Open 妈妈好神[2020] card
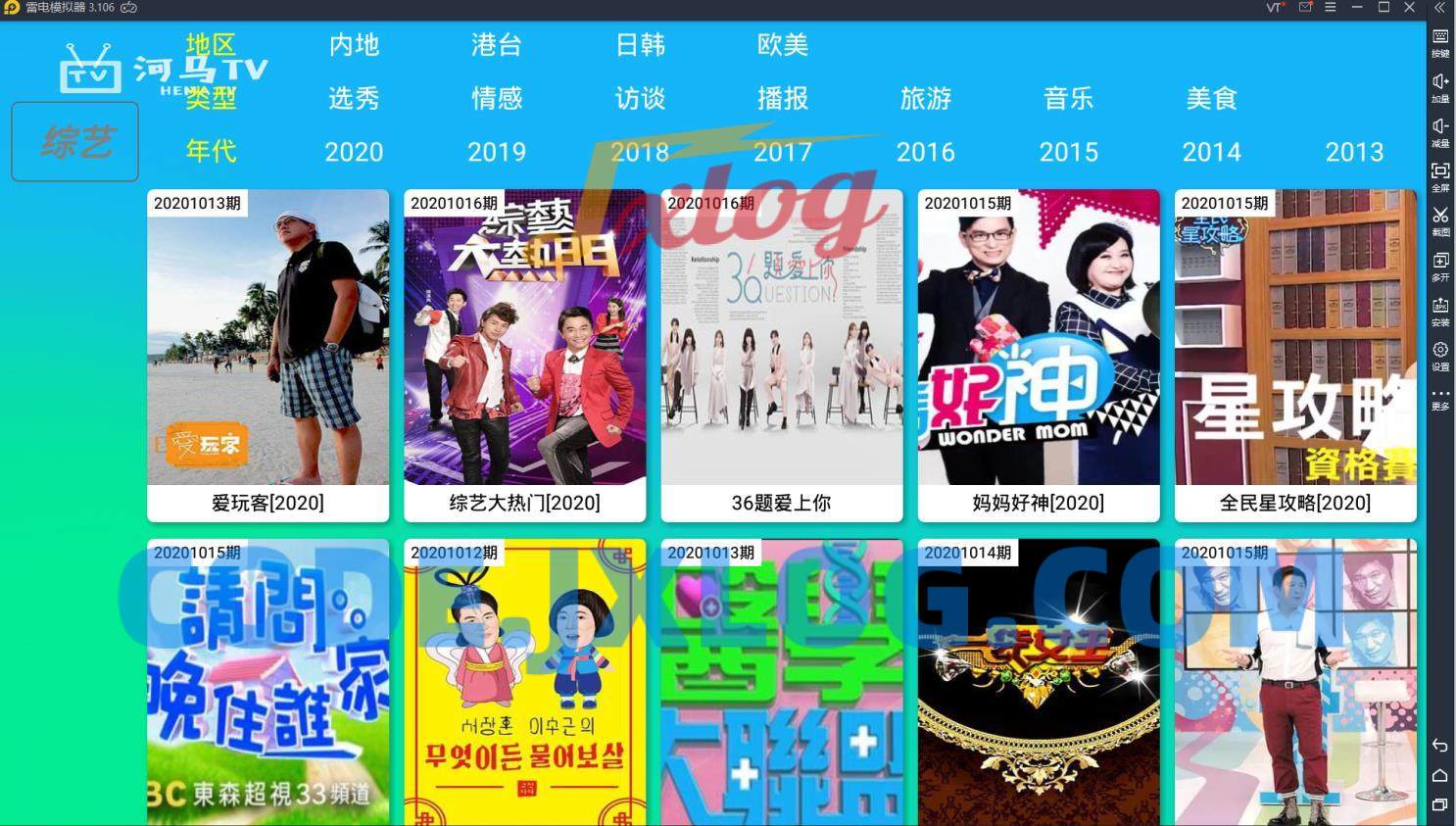The width and height of the screenshot is (1456, 826). 1039,355
